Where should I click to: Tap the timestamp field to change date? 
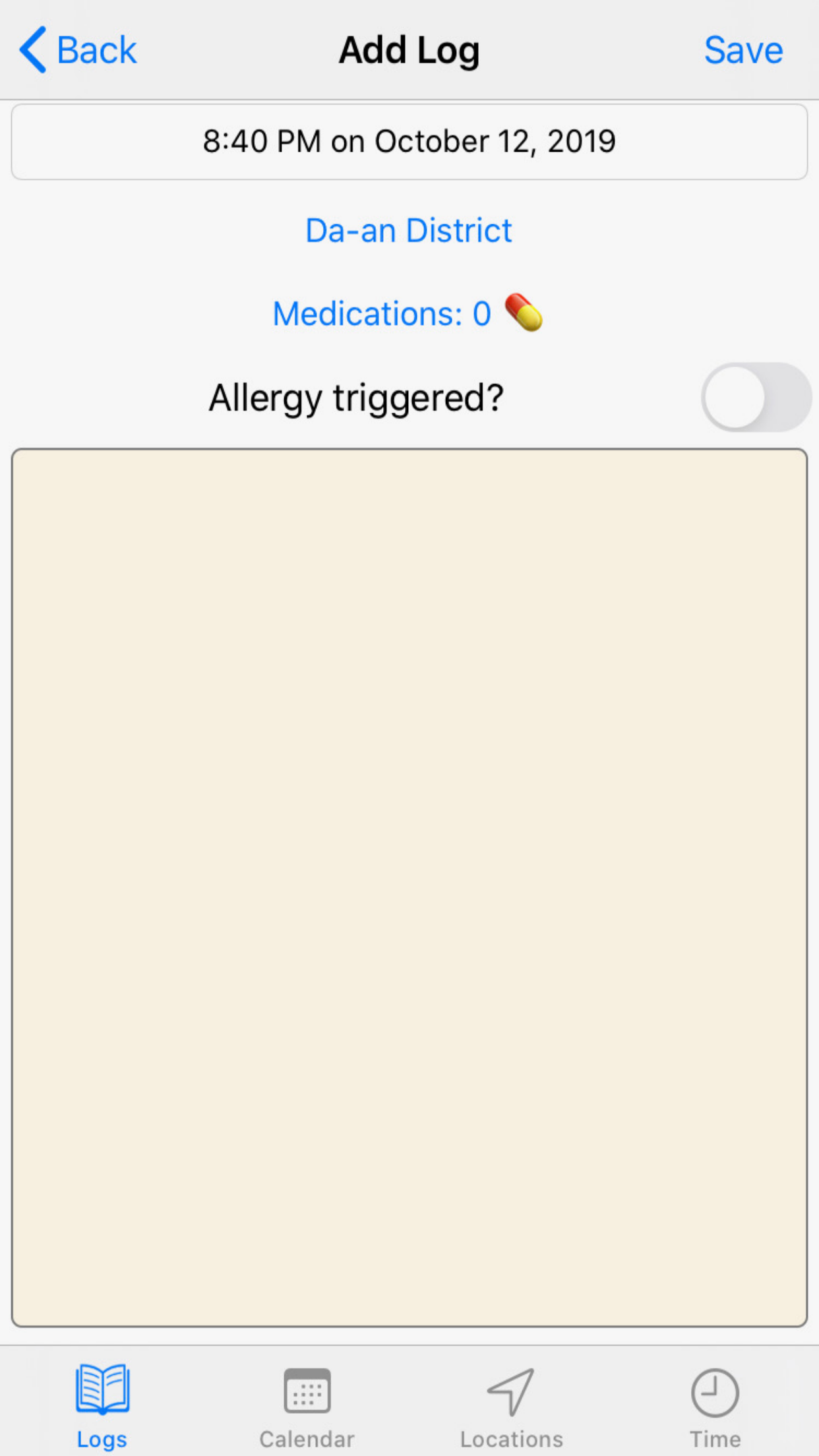(x=409, y=141)
